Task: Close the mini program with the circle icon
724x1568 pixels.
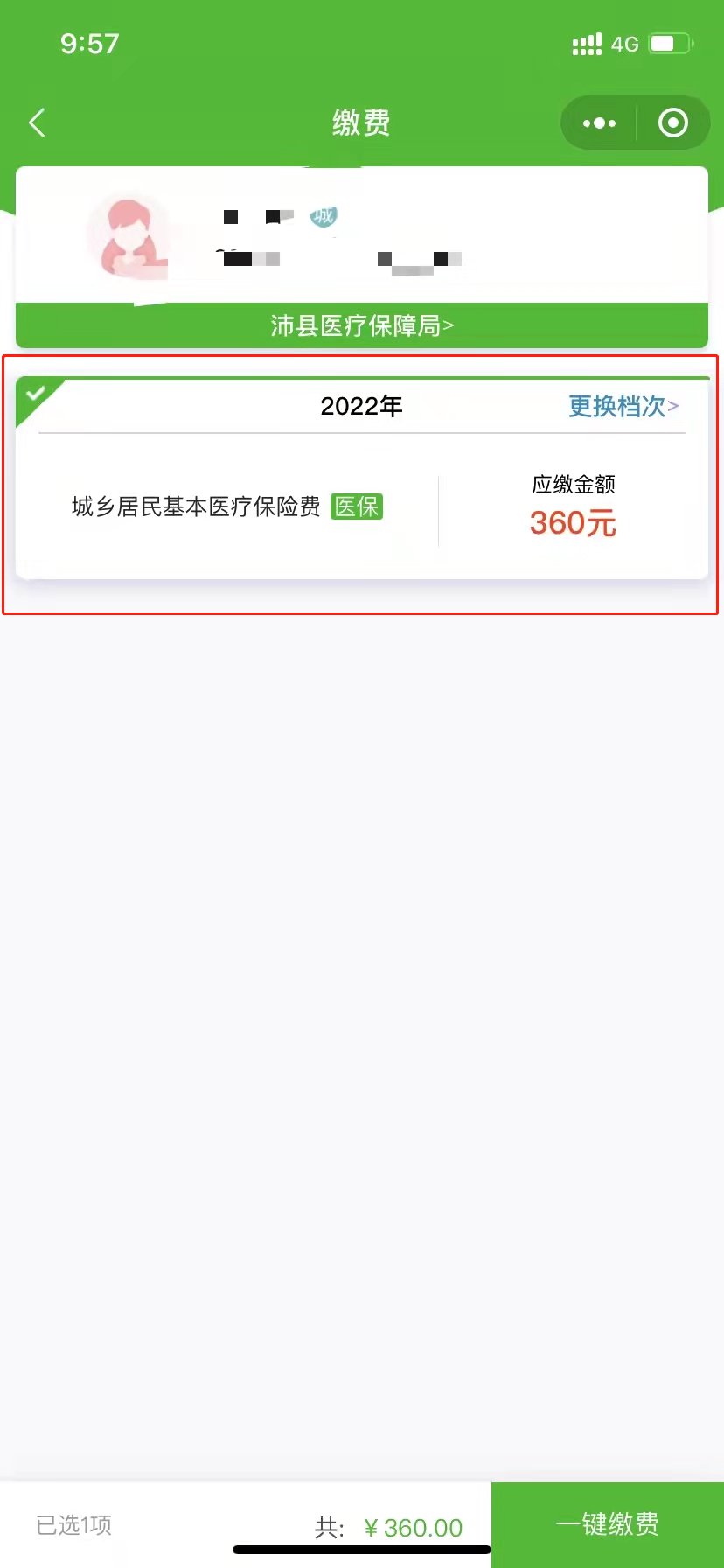Action: click(672, 123)
